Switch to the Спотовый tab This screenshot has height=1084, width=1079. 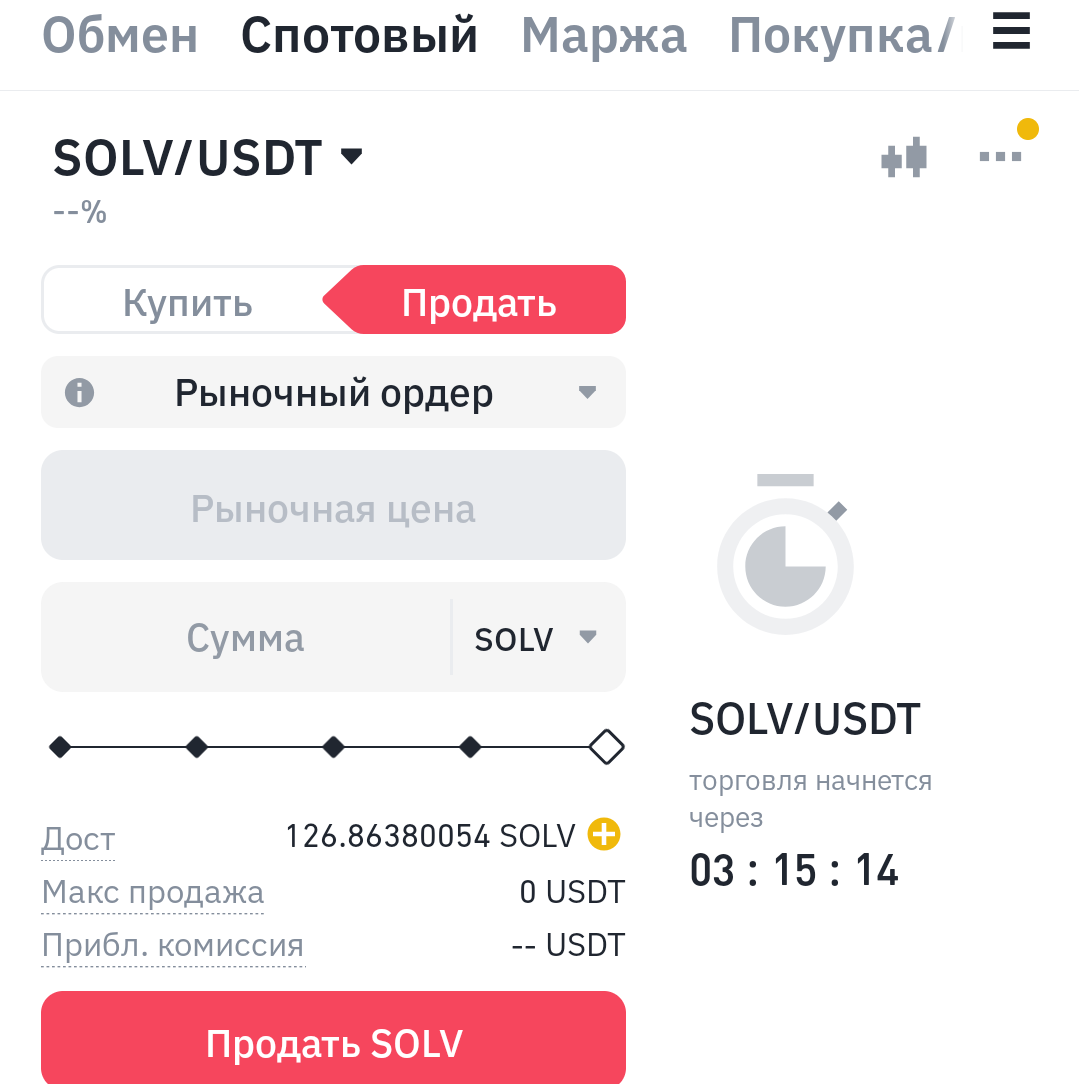[x=359, y=36]
